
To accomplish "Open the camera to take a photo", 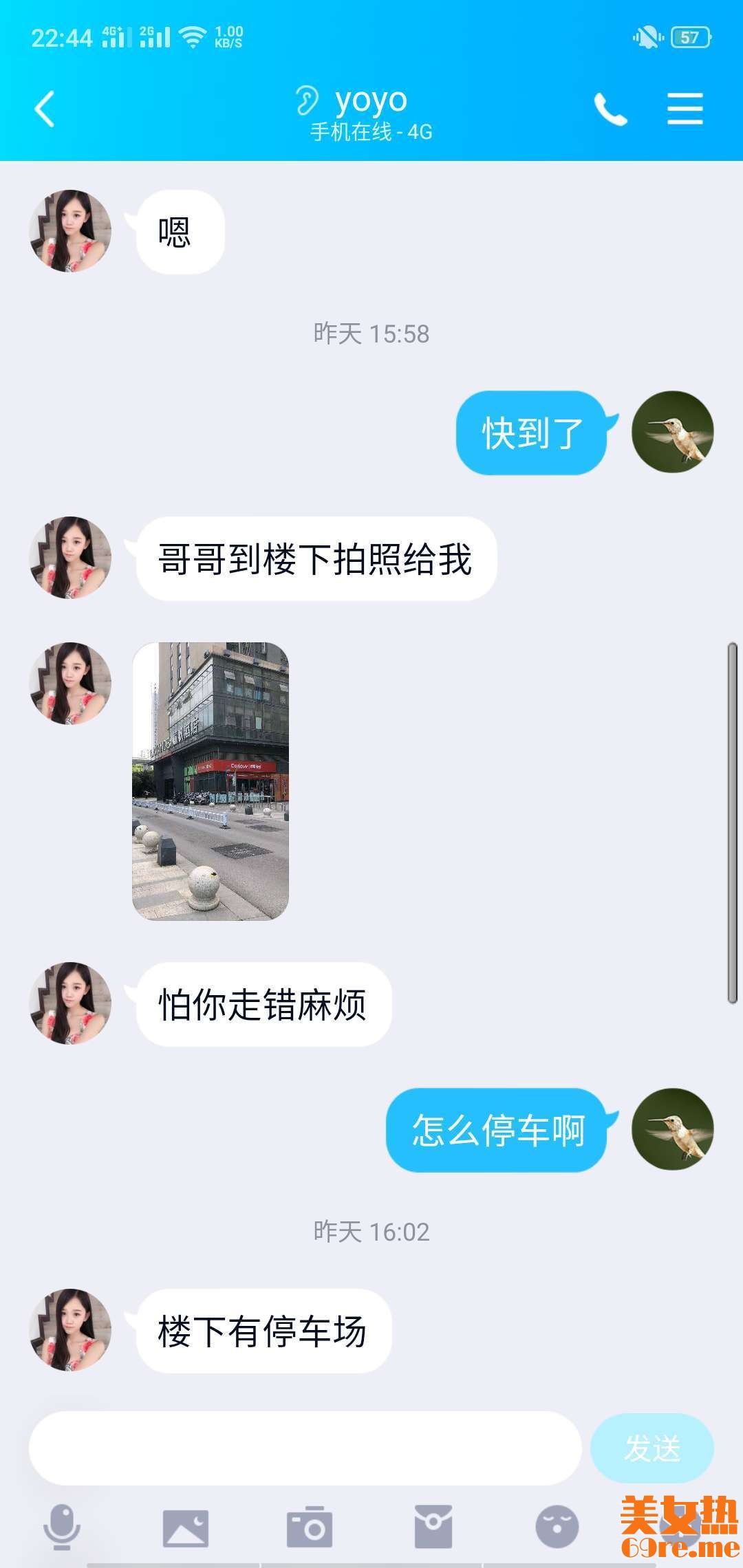I will [310, 1528].
